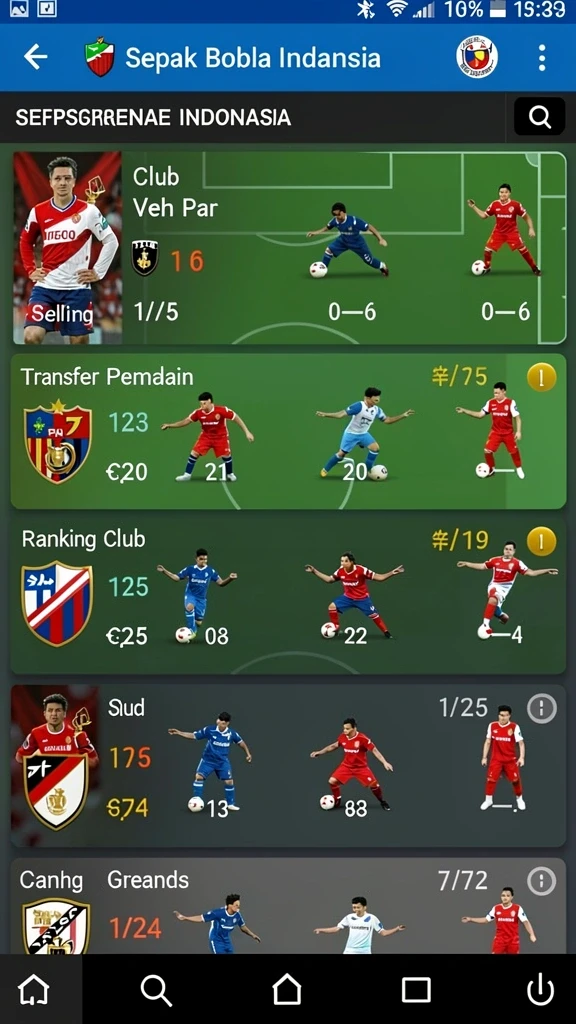Open recent apps square in bottom bar
The width and height of the screenshot is (576, 1024).
tap(416, 991)
